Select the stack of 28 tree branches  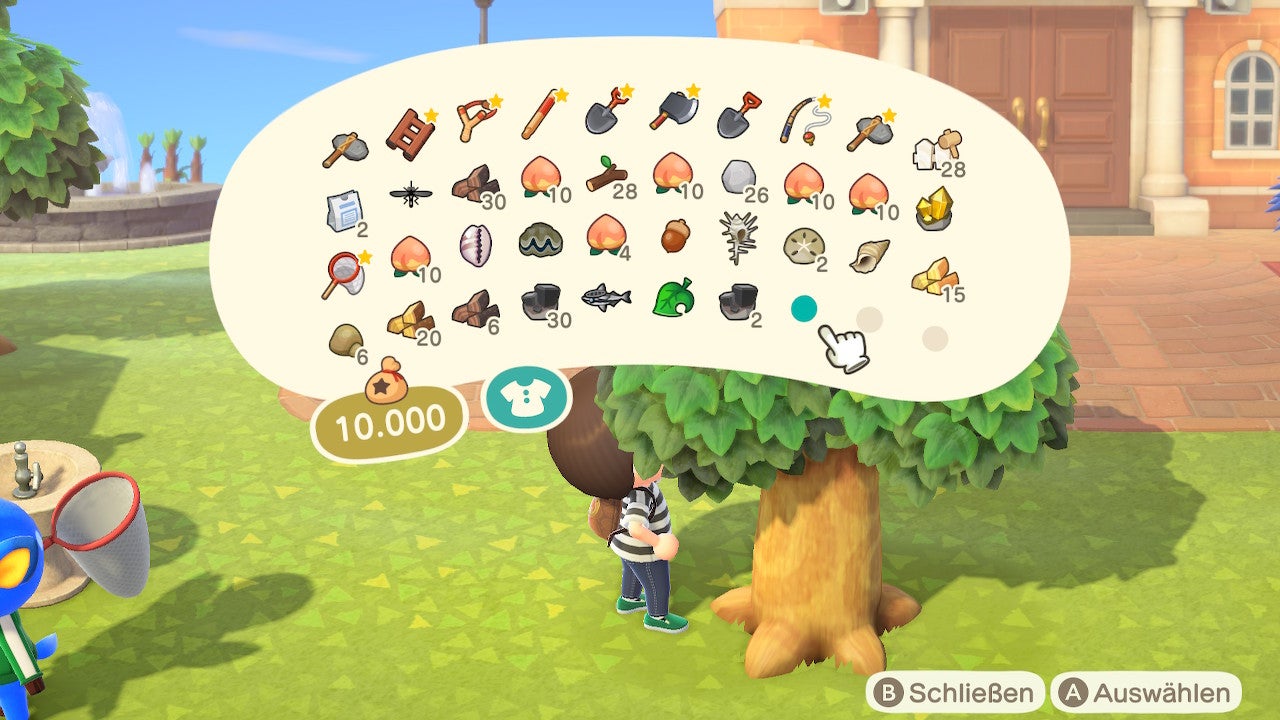tap(607, 178)
